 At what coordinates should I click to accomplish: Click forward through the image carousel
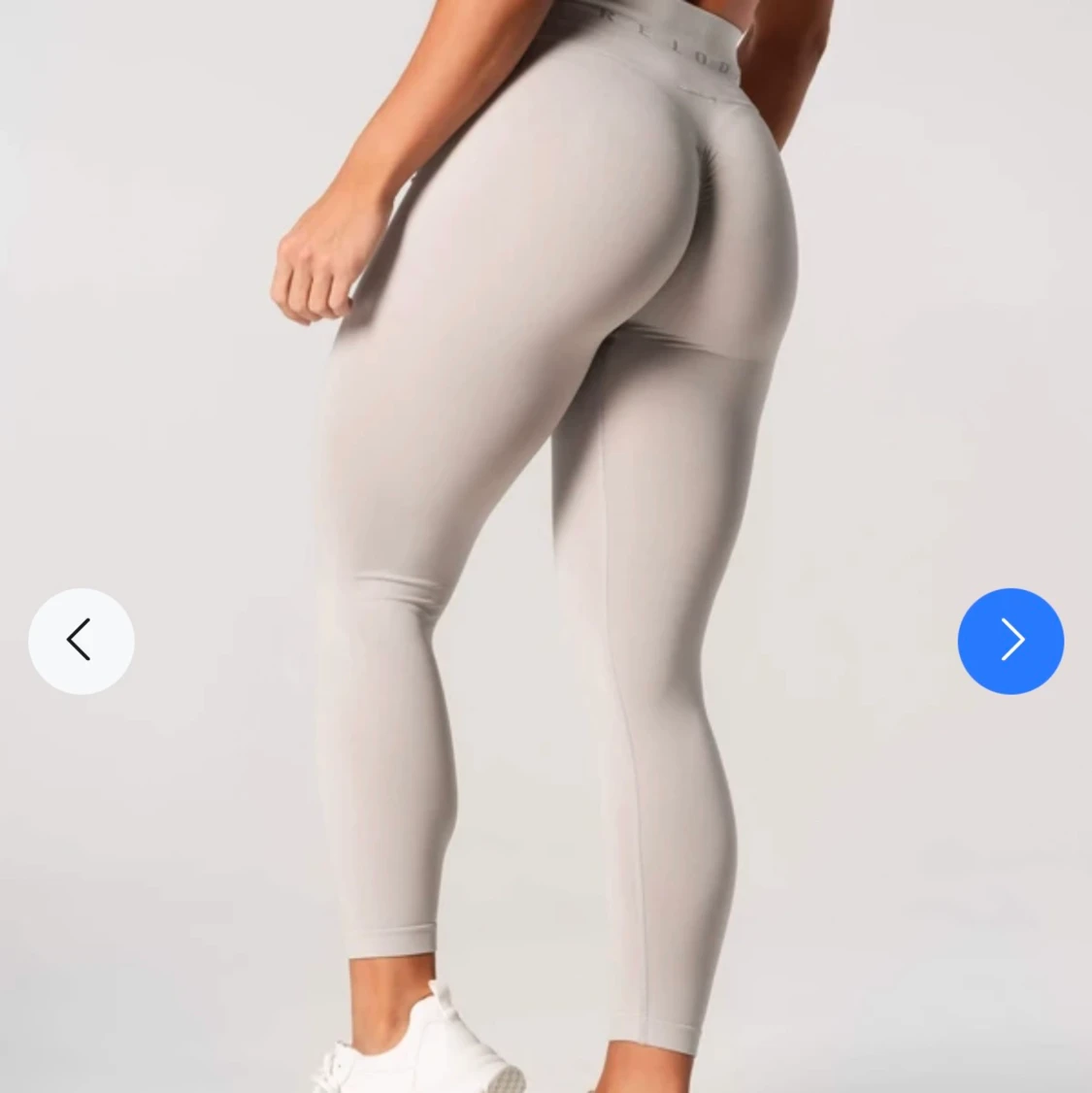pyautogui.click(x=1010, y=641)
